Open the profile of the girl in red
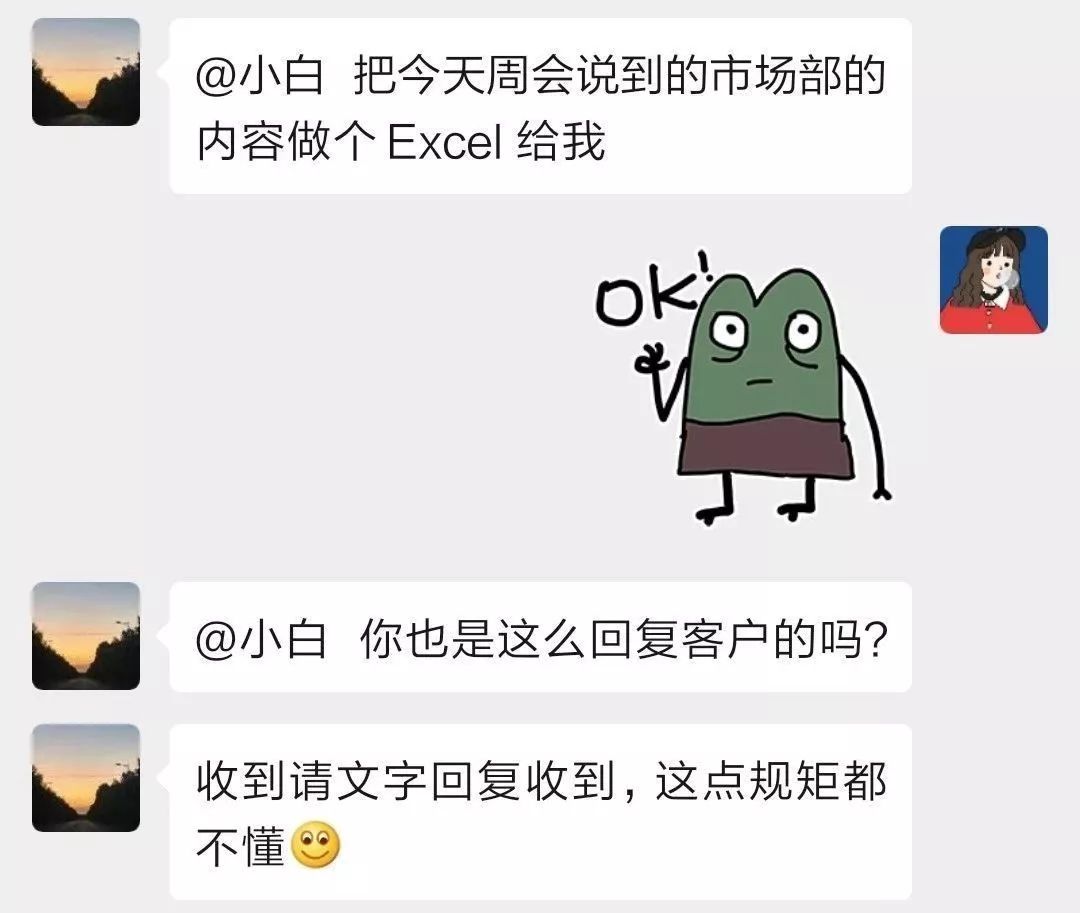The image size is (1080, 913). tap(993, 280)
